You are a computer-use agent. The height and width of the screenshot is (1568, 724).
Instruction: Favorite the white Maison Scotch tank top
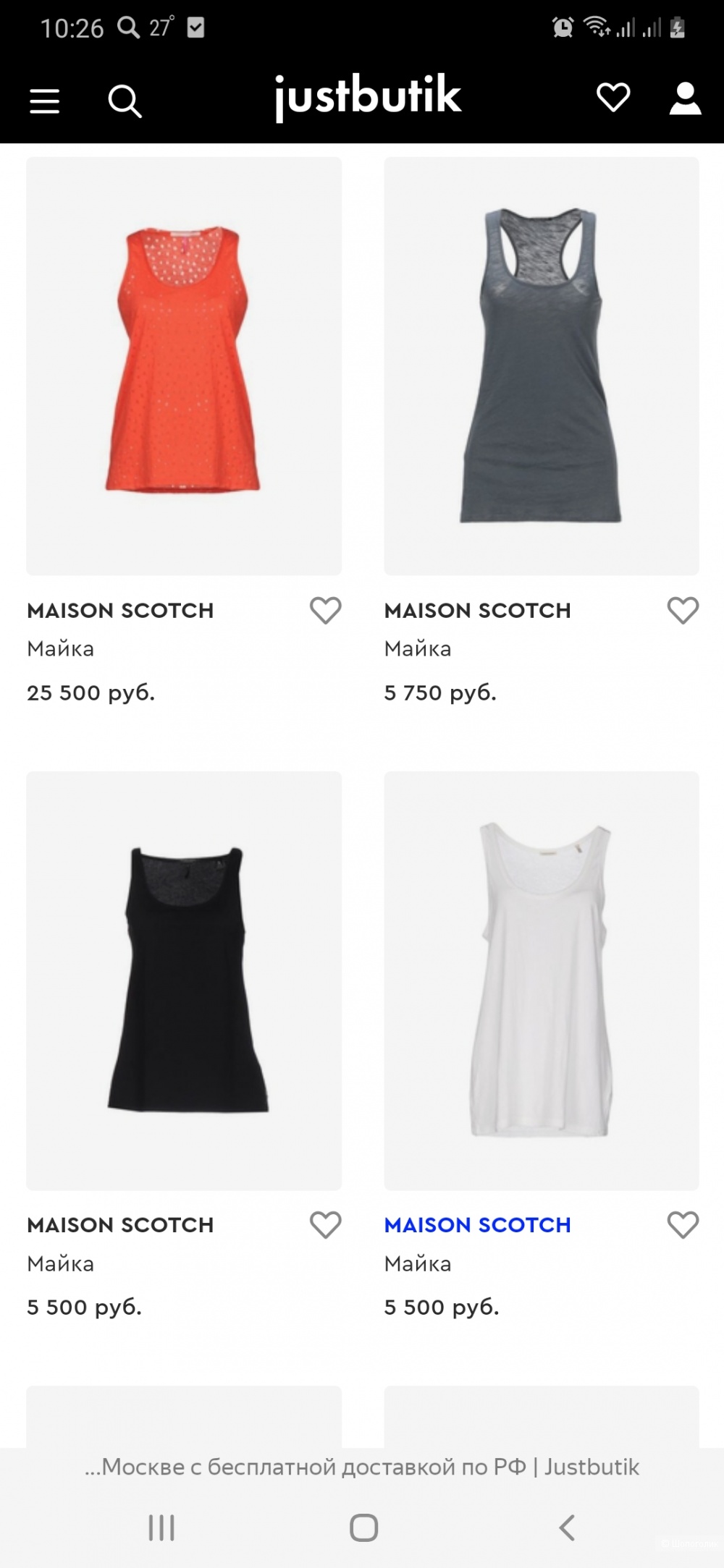tap(681, 1224)
